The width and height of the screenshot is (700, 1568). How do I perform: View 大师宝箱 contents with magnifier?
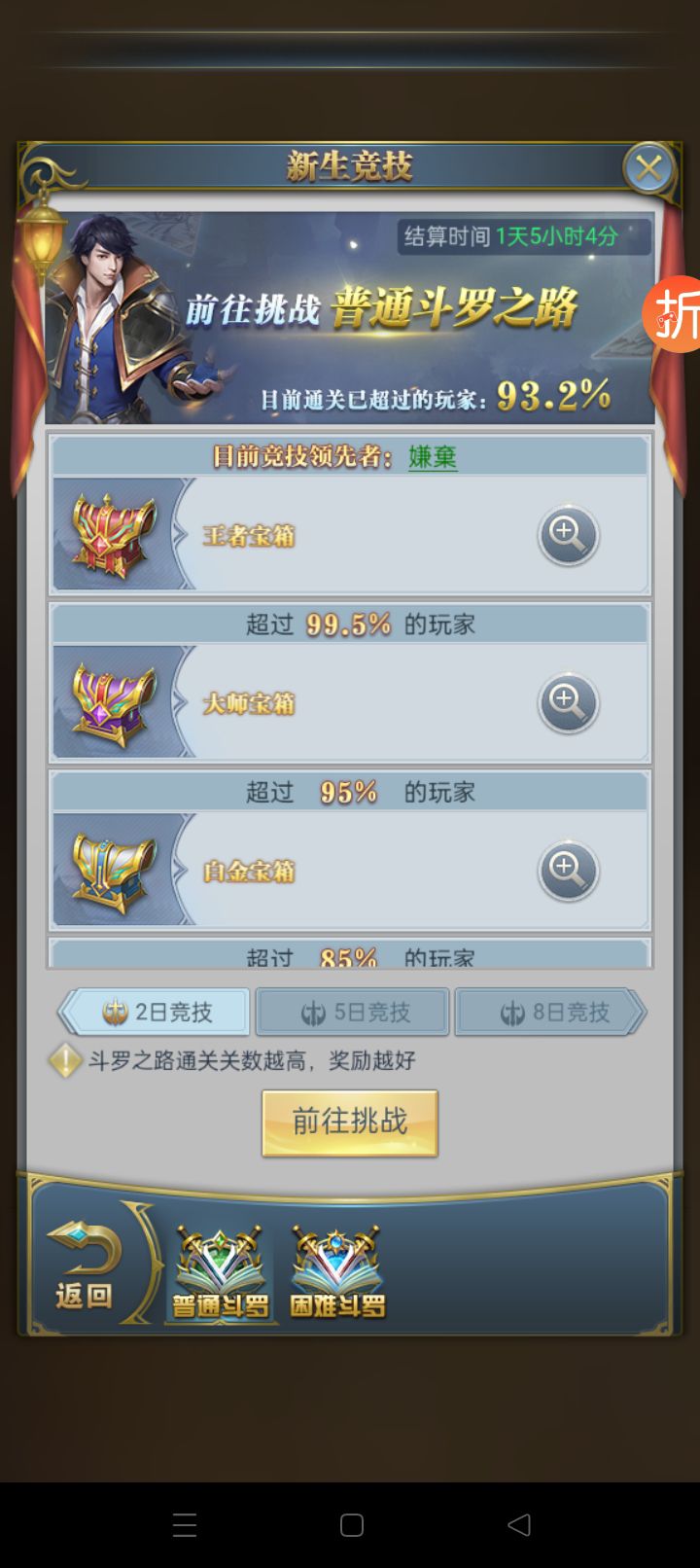click(568, 702)
